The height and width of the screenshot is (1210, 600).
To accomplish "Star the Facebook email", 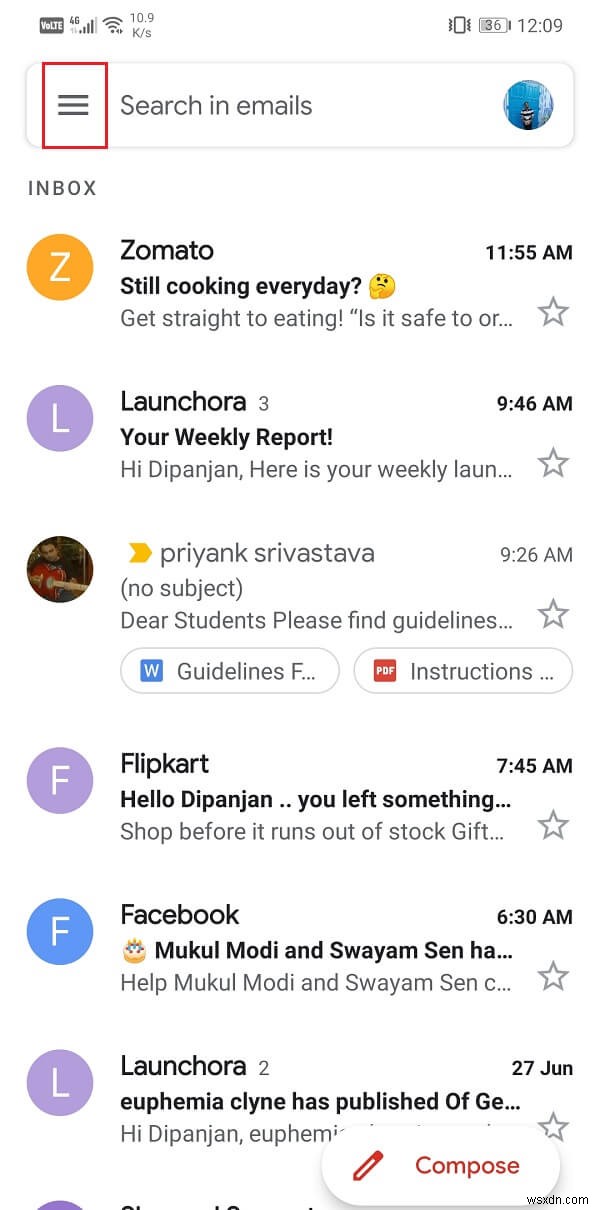I will (553, 975).
